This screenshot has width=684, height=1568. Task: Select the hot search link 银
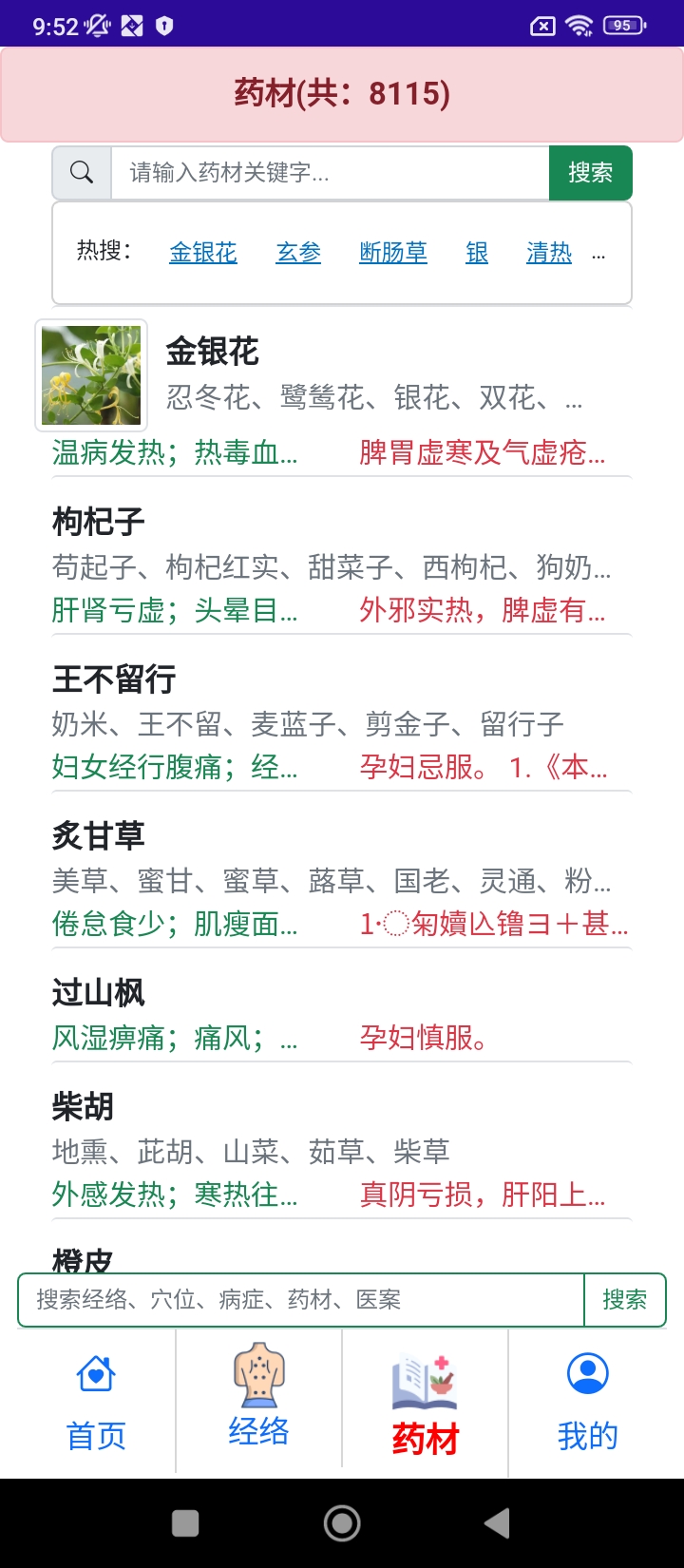[477, 253]
